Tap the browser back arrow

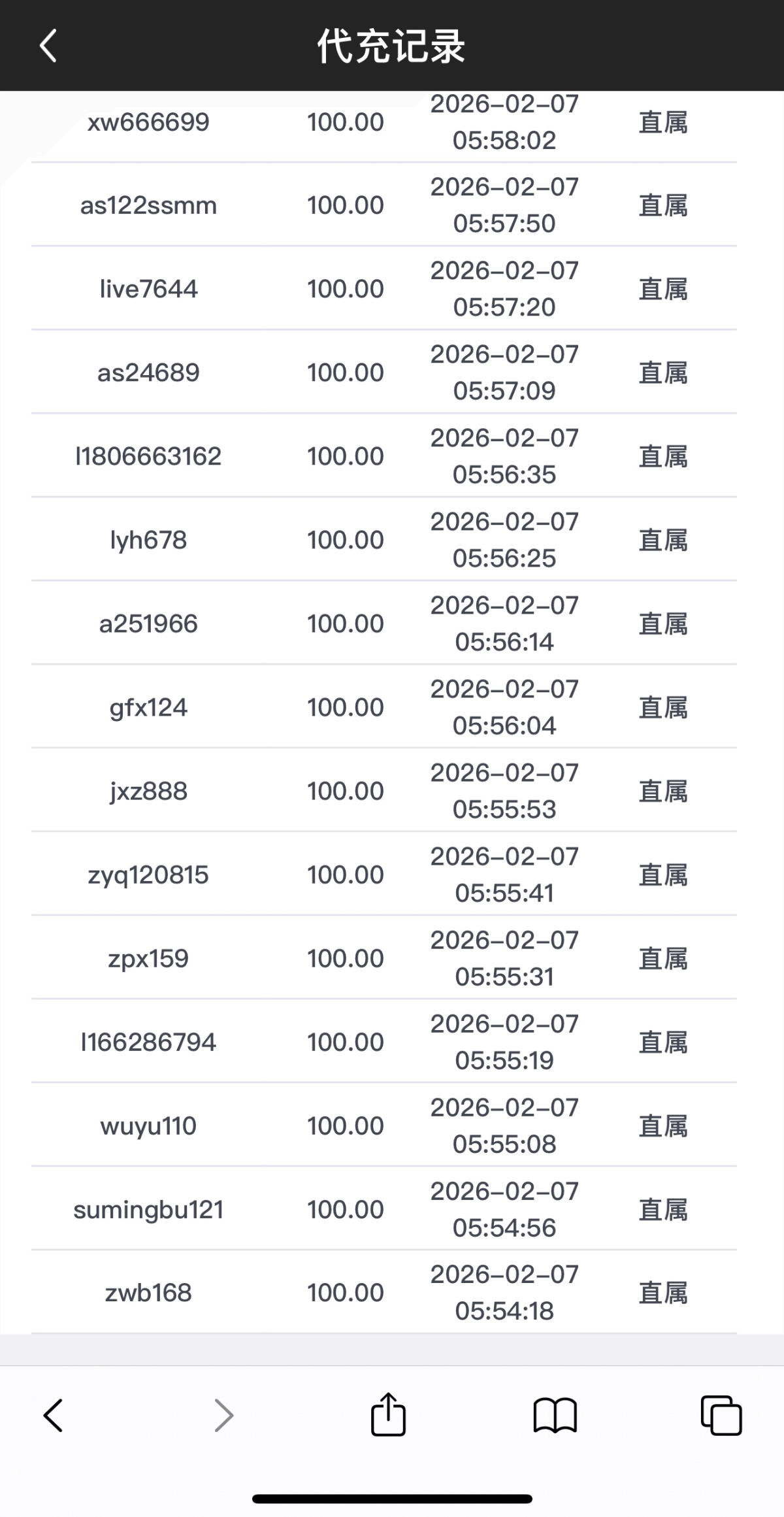pyautogui.click(x=54, y=1415)
